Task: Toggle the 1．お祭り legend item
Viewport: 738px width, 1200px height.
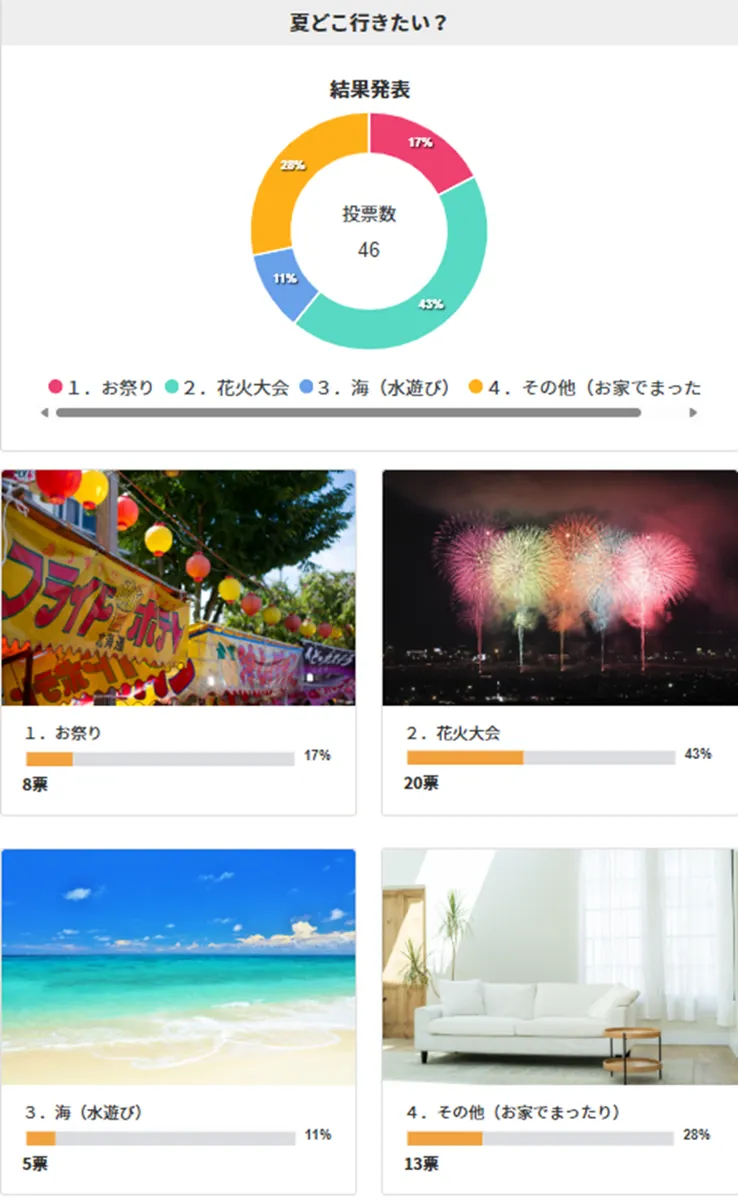Action: point(101,388)
